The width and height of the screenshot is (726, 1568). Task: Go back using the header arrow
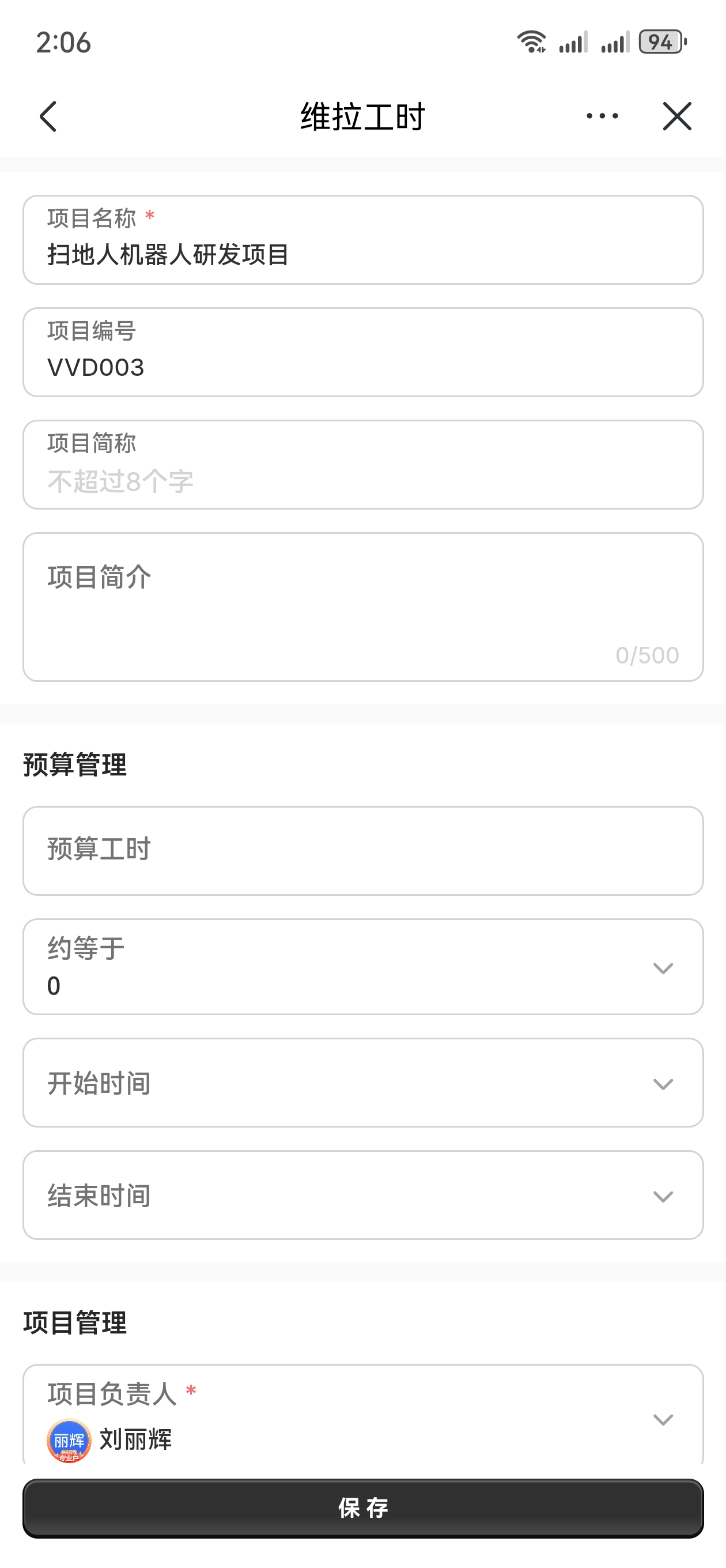coord(48,116)
